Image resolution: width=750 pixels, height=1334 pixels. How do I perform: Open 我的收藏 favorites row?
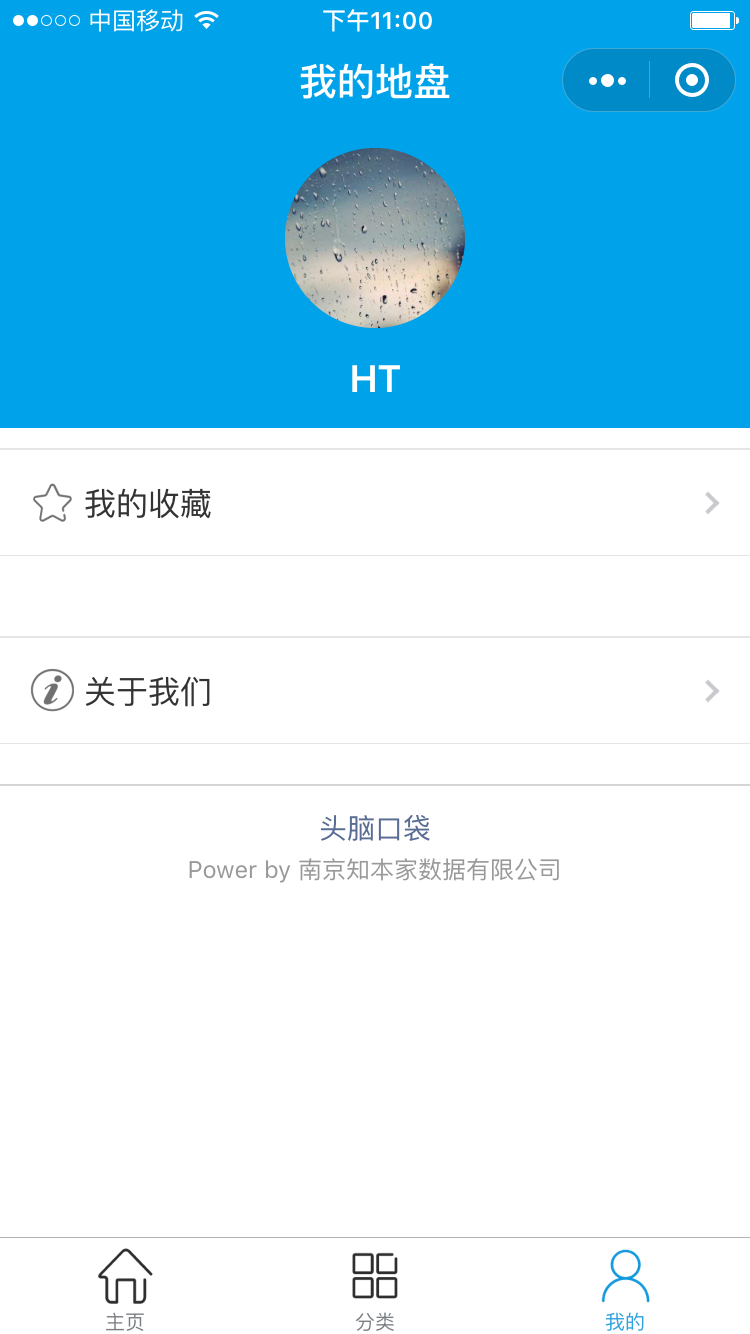point(375,503)
